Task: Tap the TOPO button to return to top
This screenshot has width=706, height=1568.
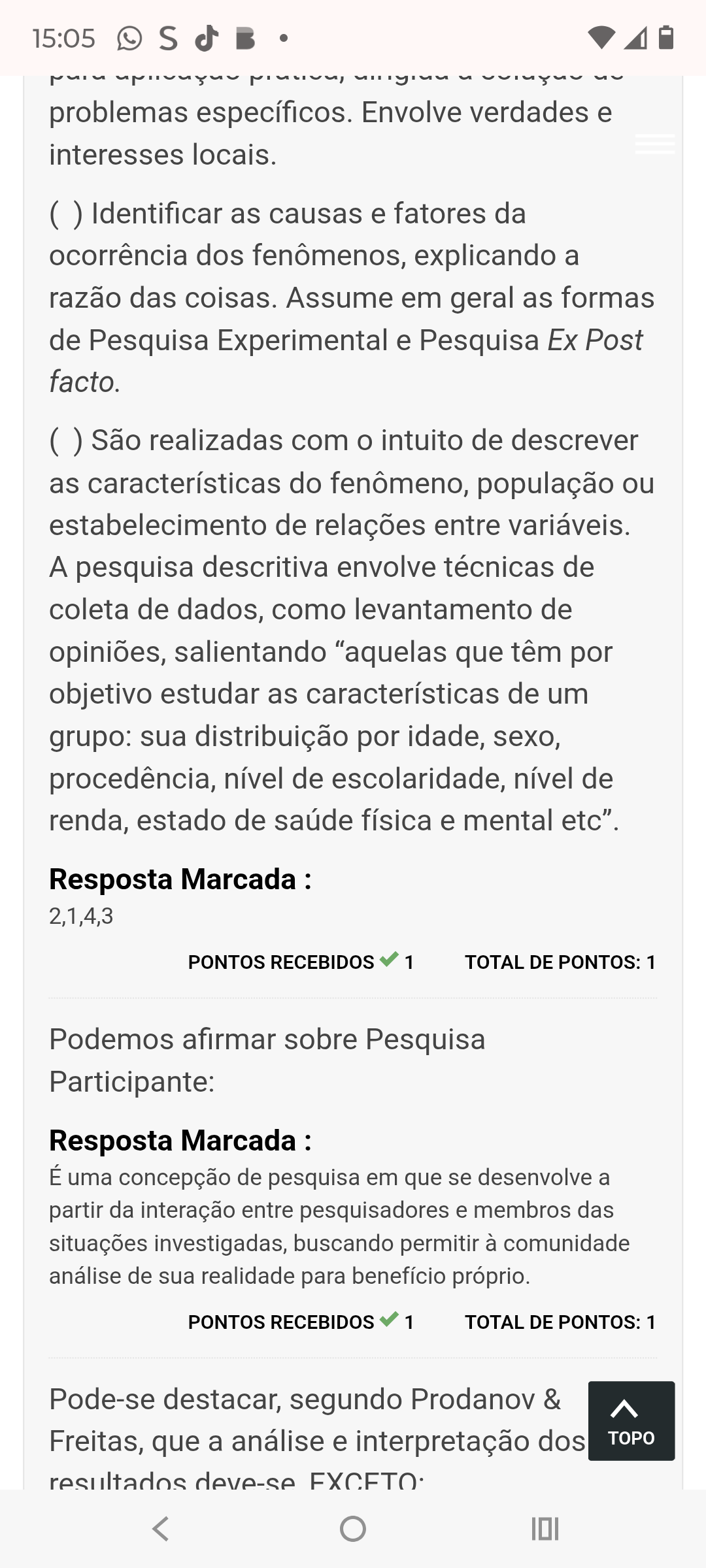Action: (631, 1420)
